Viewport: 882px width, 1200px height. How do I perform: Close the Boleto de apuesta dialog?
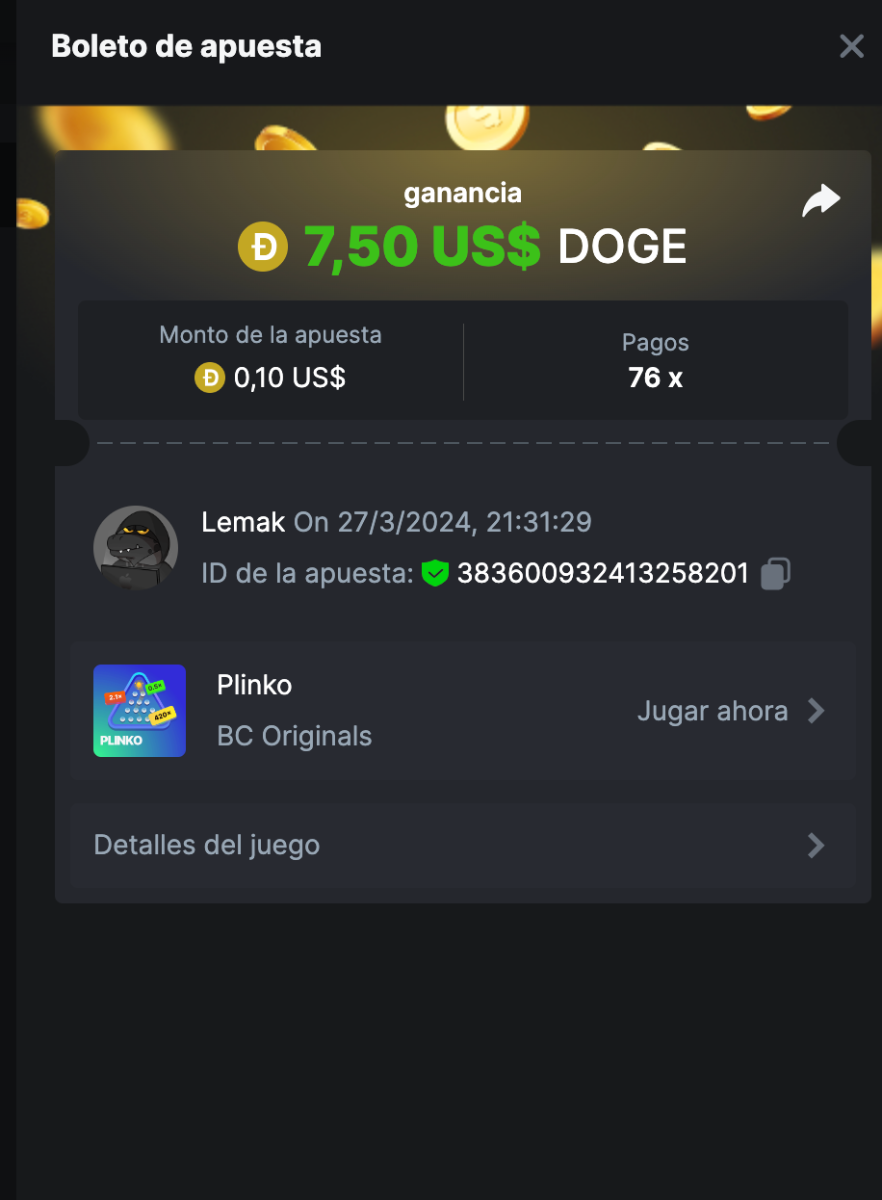click(851, 46)
